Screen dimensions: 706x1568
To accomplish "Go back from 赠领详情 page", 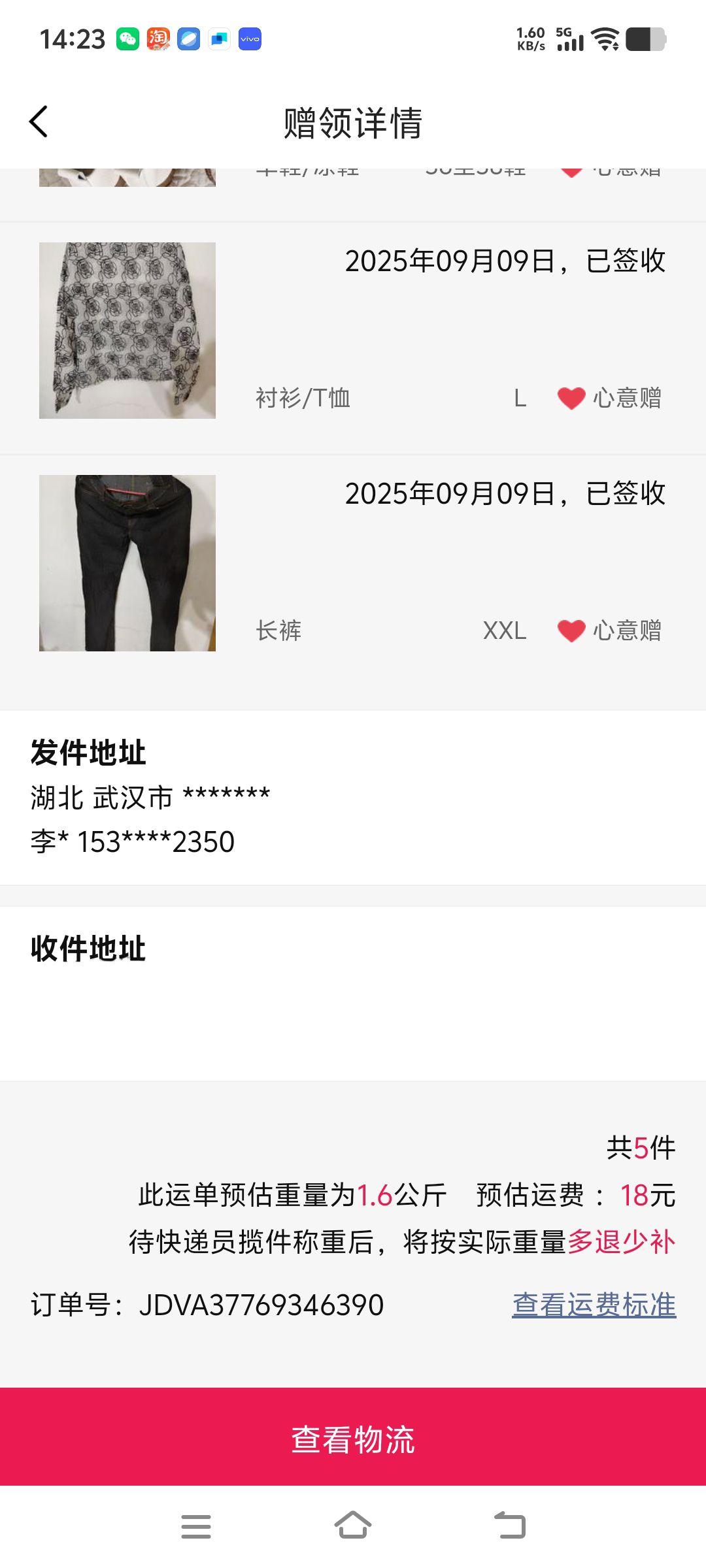I will click(39, 122).
